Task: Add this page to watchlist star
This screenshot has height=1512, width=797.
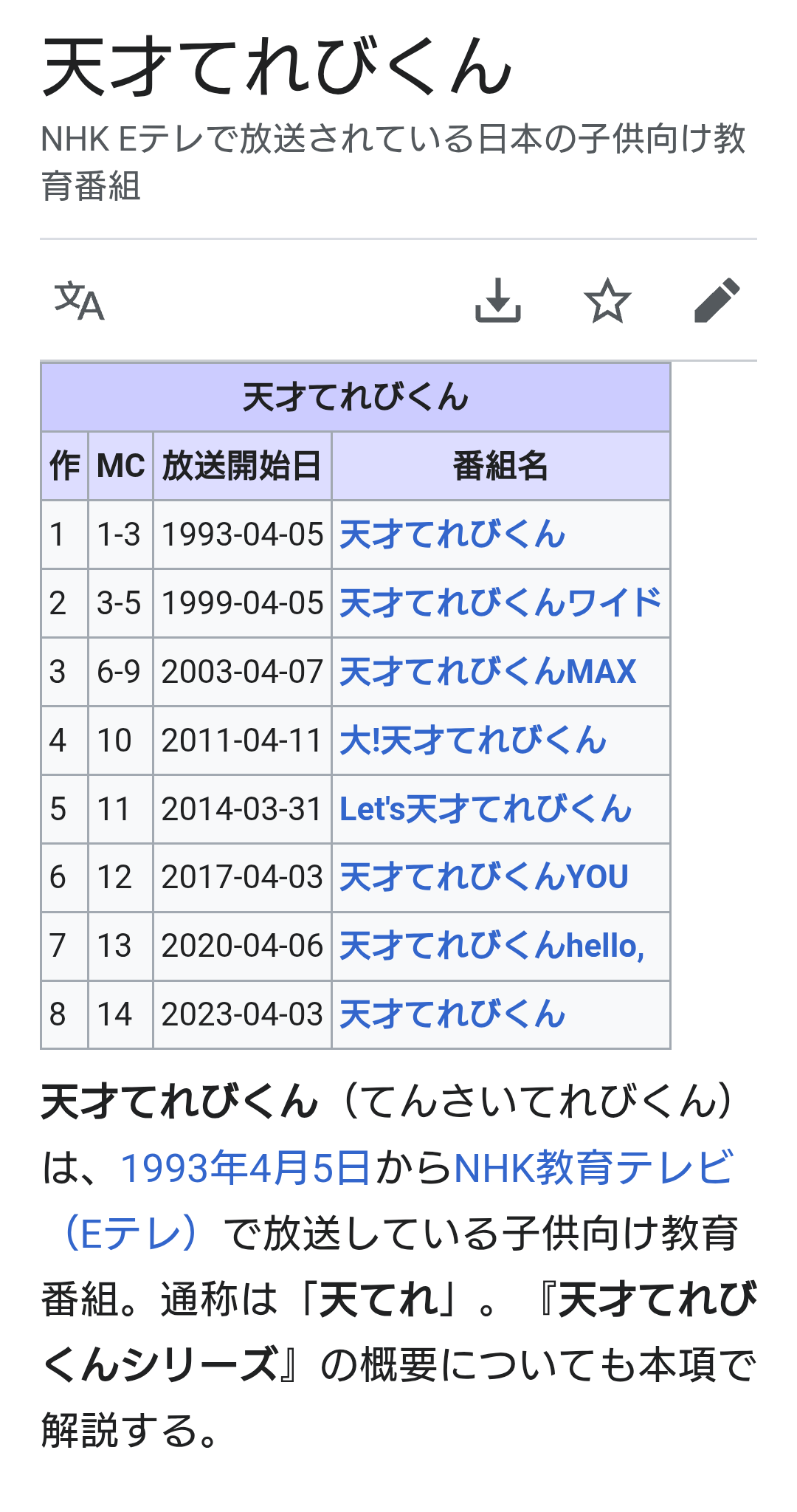Action: [x=607, y=300]
